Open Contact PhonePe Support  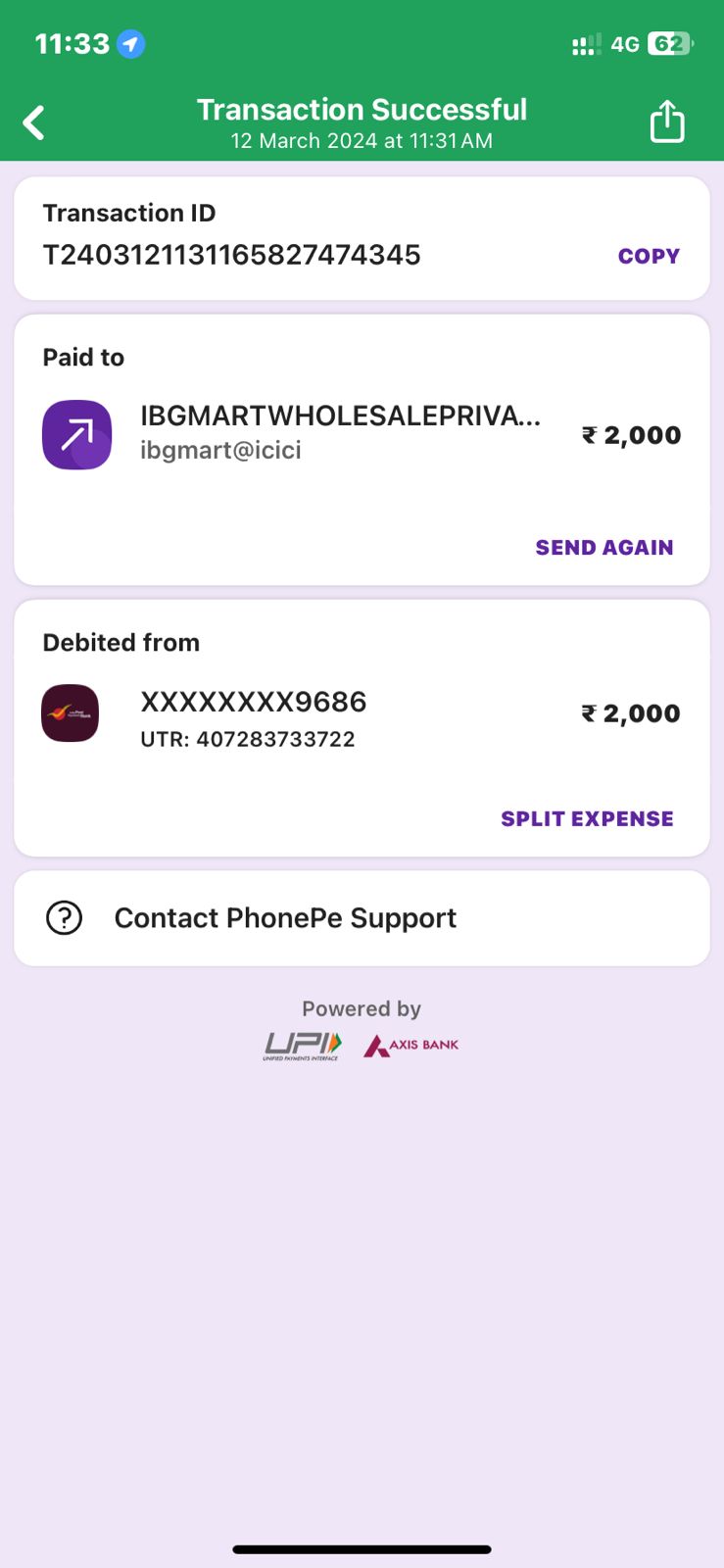coord(362,918)
